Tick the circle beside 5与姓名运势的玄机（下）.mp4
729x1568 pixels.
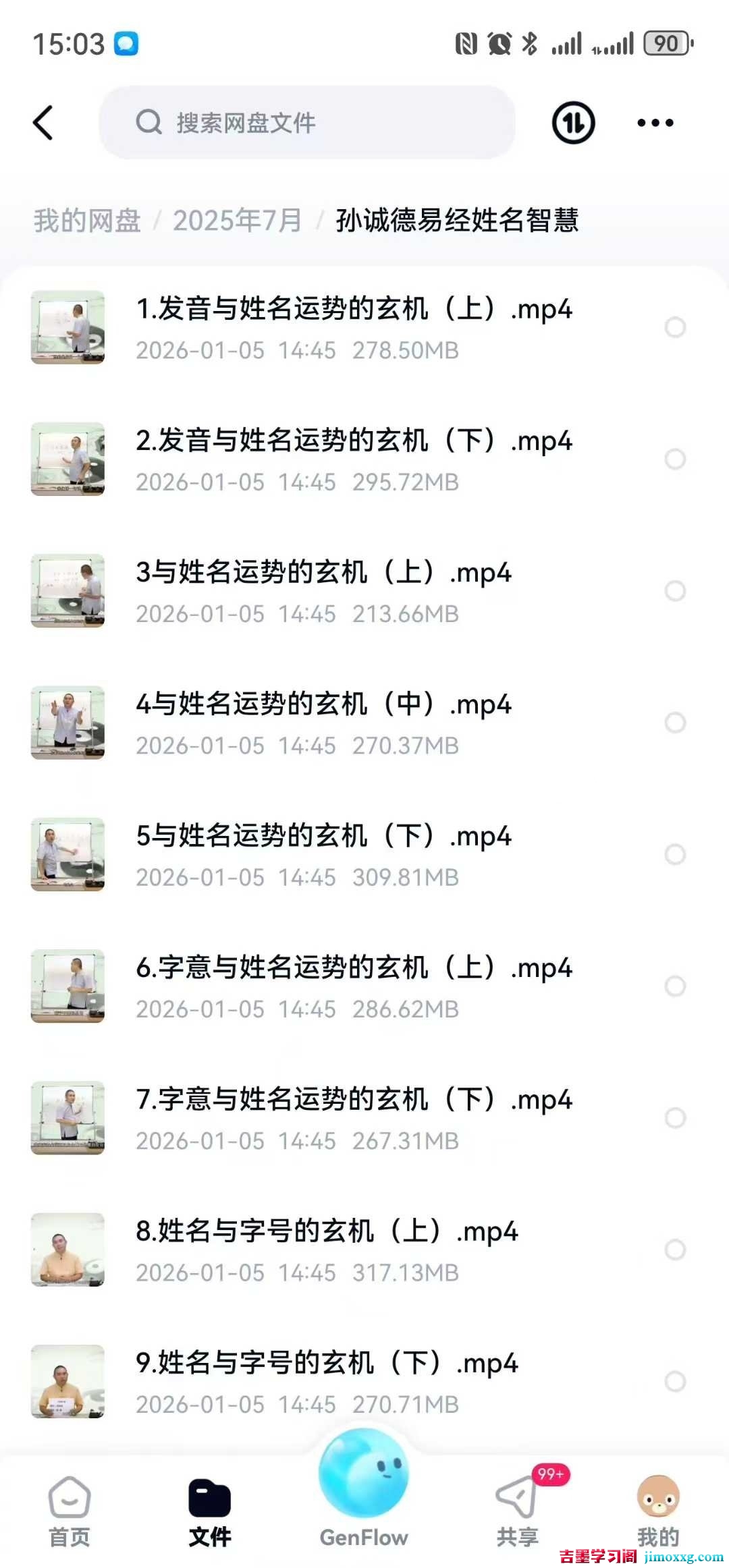tap(675, 854)
